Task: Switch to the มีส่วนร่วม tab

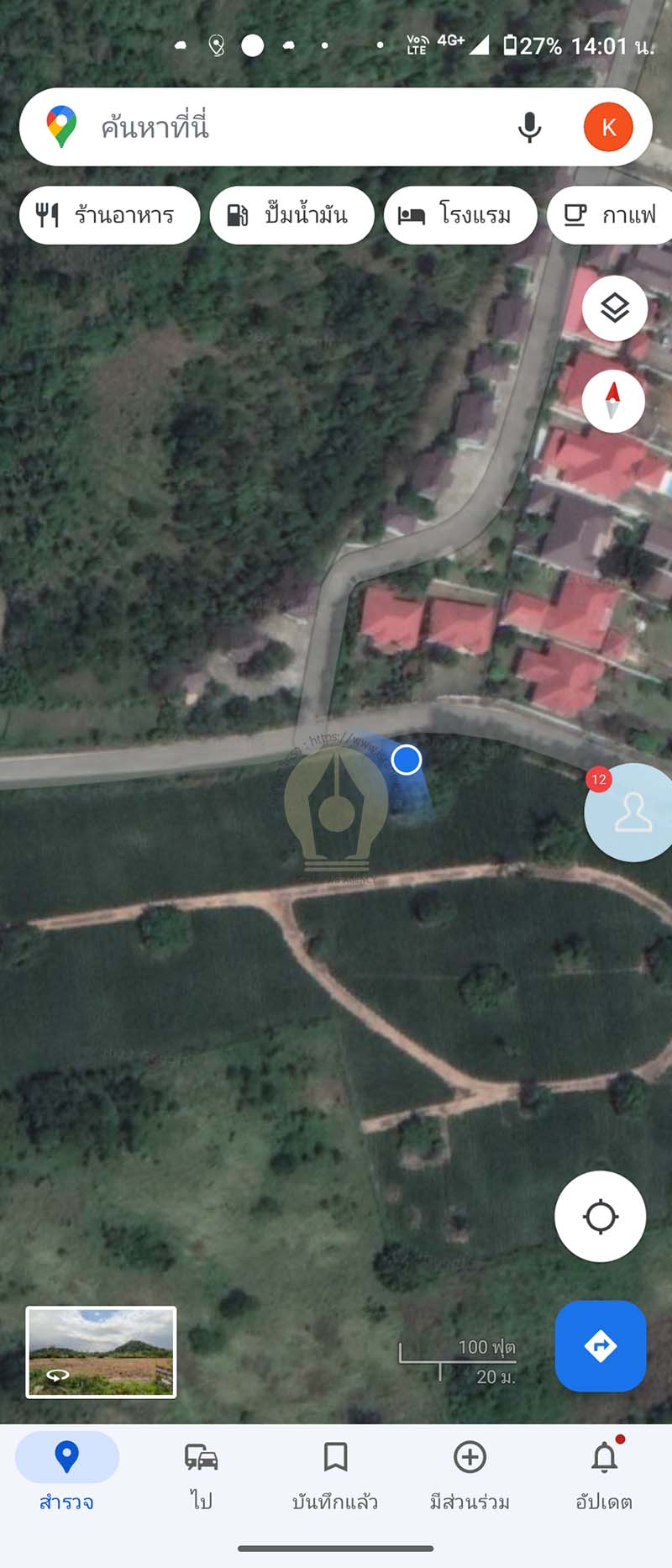Action: pos(470,1474)
